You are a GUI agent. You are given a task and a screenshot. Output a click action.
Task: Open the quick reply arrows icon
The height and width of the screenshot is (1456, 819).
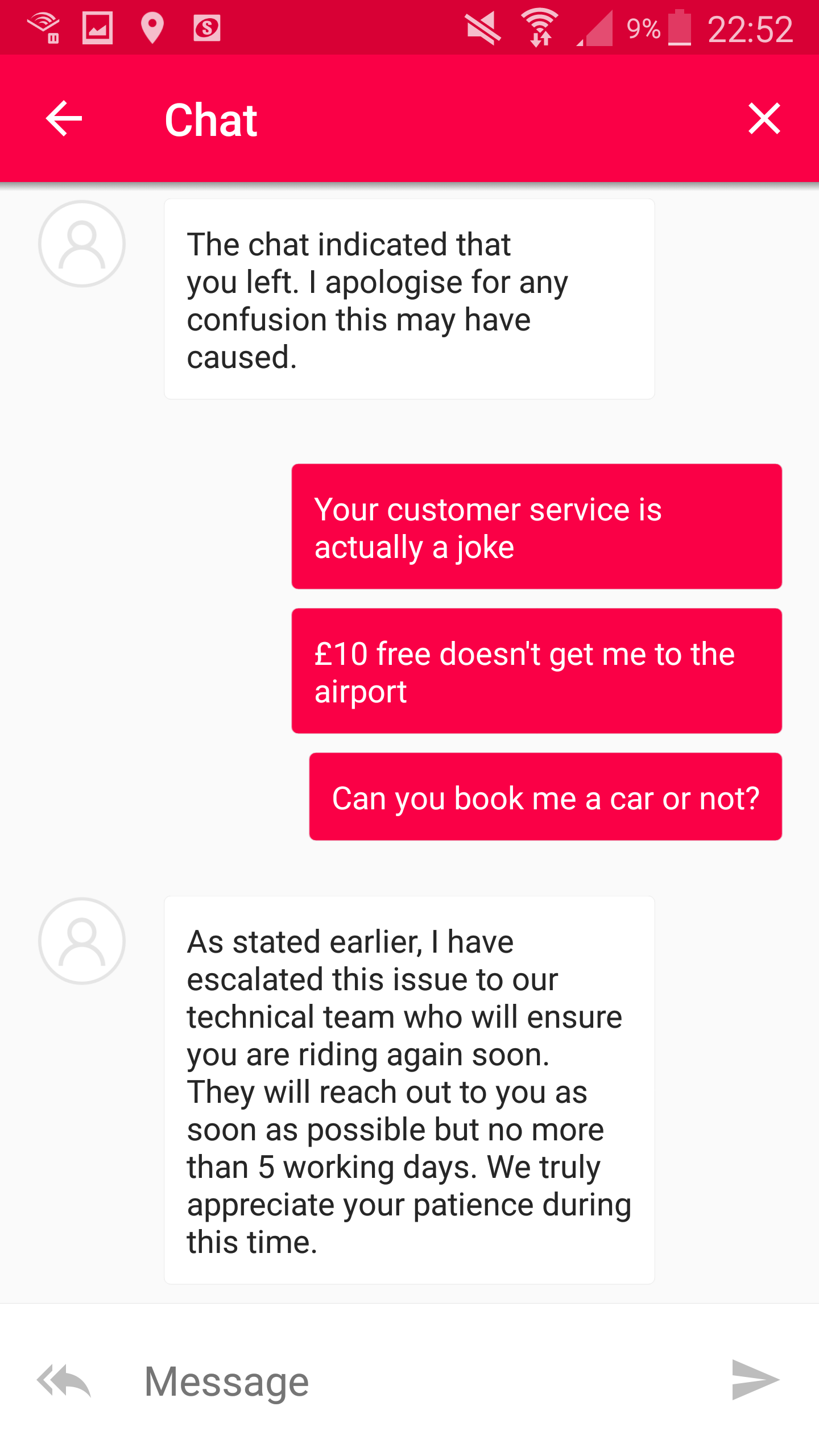coord(64,1380)
